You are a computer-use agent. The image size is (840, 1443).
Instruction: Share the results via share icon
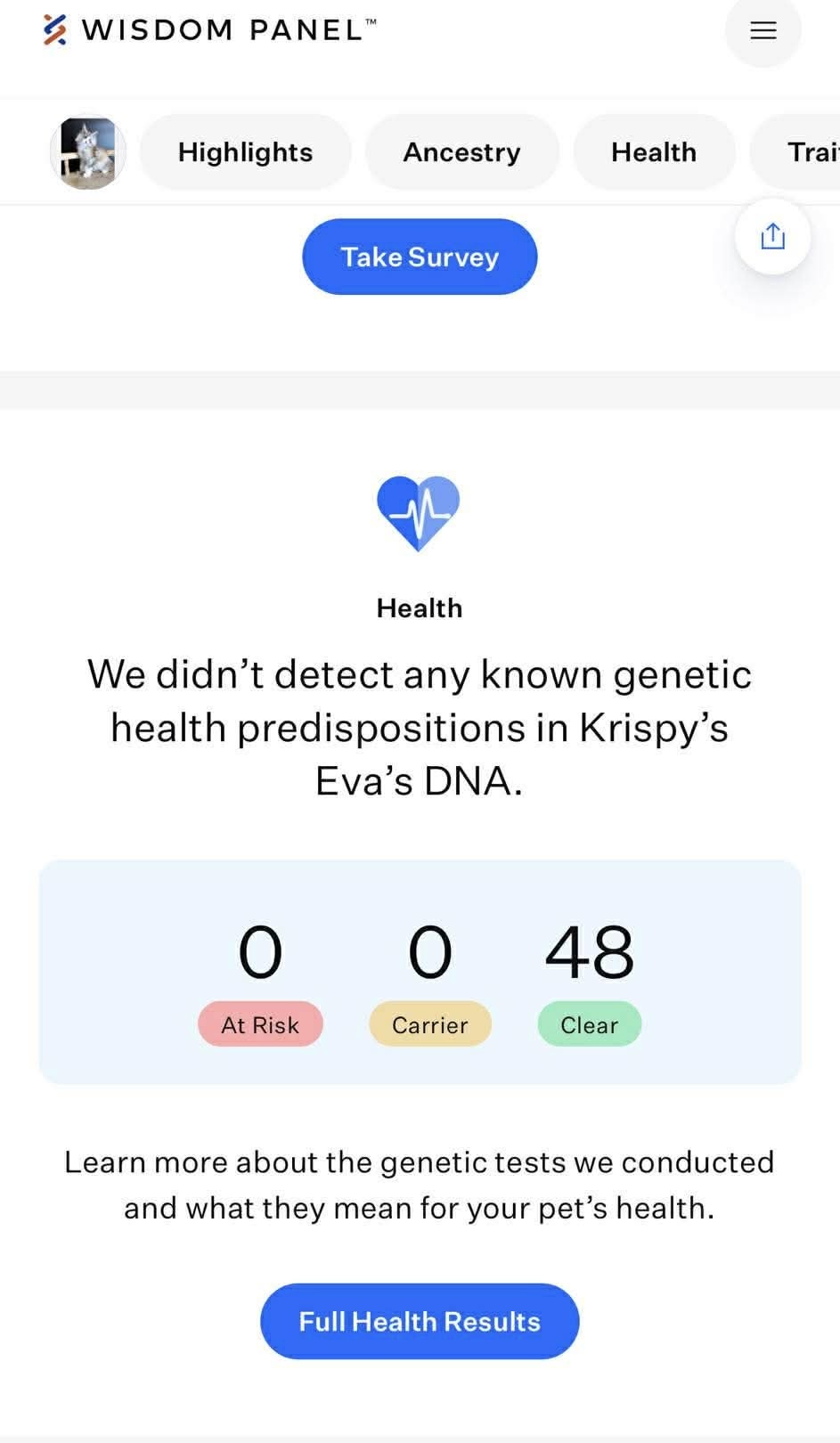772,236
